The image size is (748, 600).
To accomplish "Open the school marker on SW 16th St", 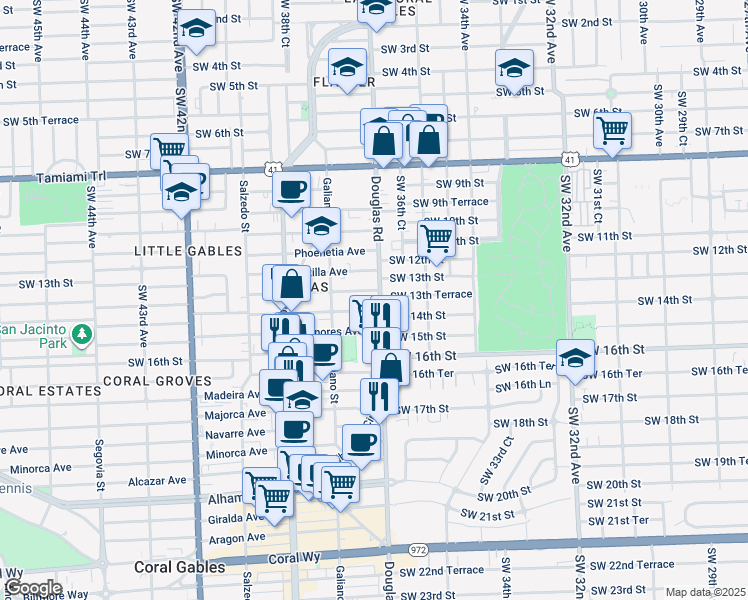I will point(575,360).
